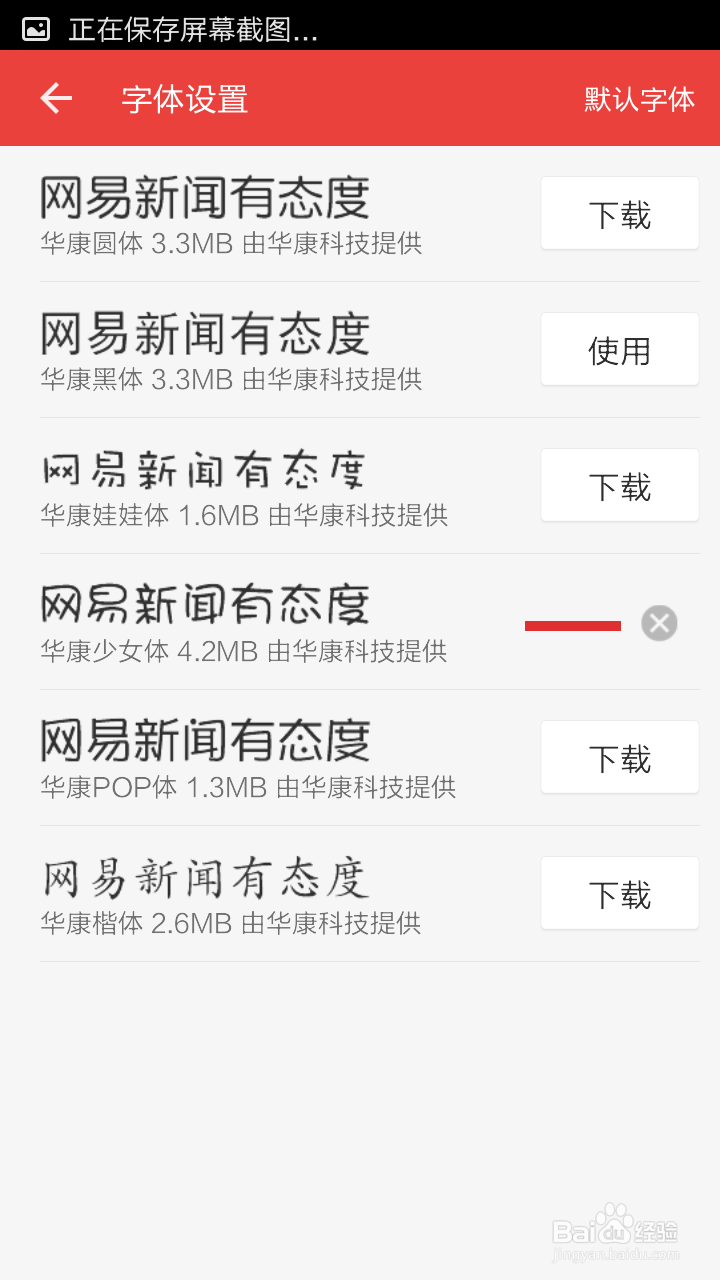
Task: Restore the default font via 默认字体
Action: pos(639,99)
